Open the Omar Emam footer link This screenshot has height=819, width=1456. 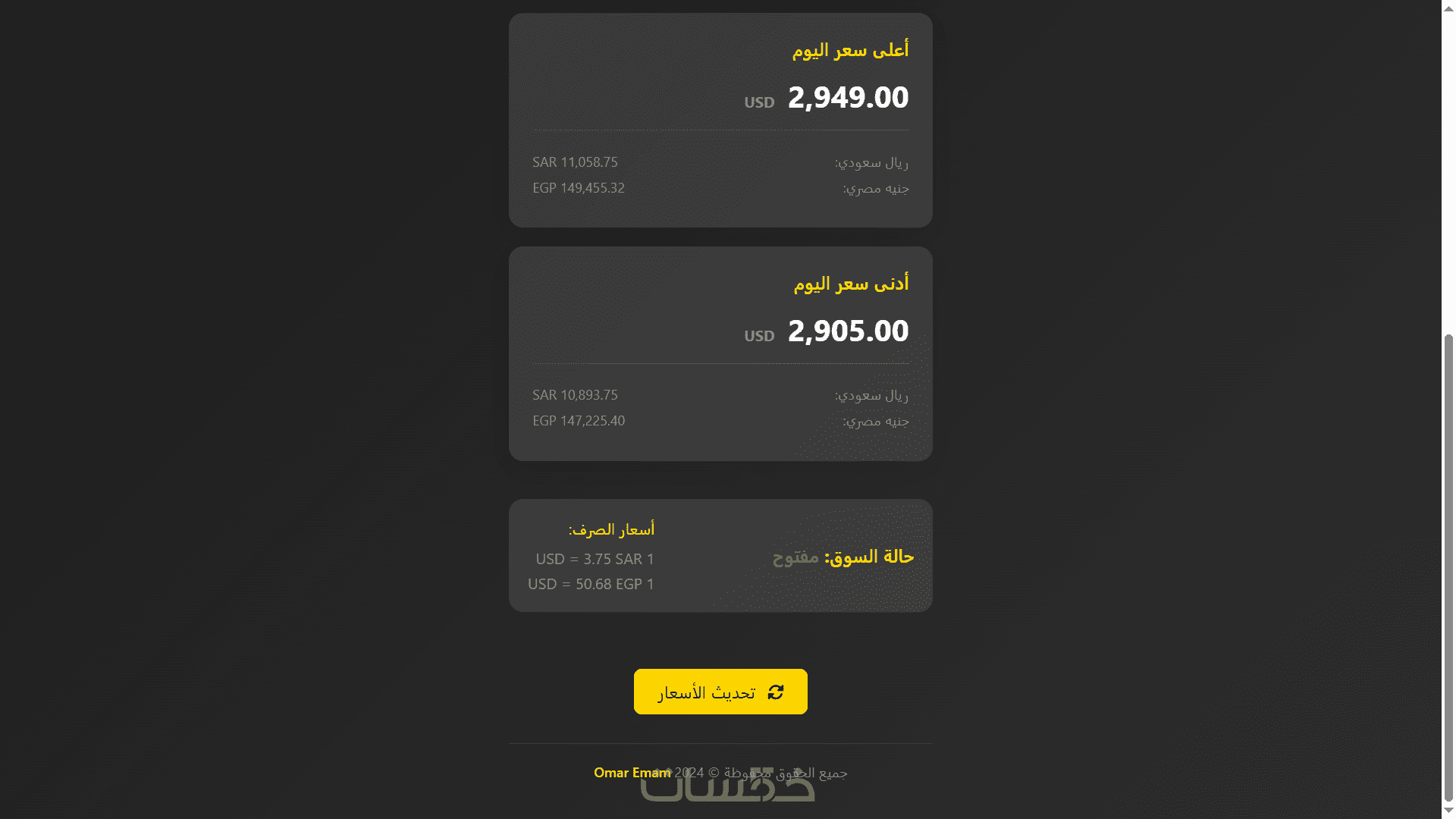click(x=631, y=773)
